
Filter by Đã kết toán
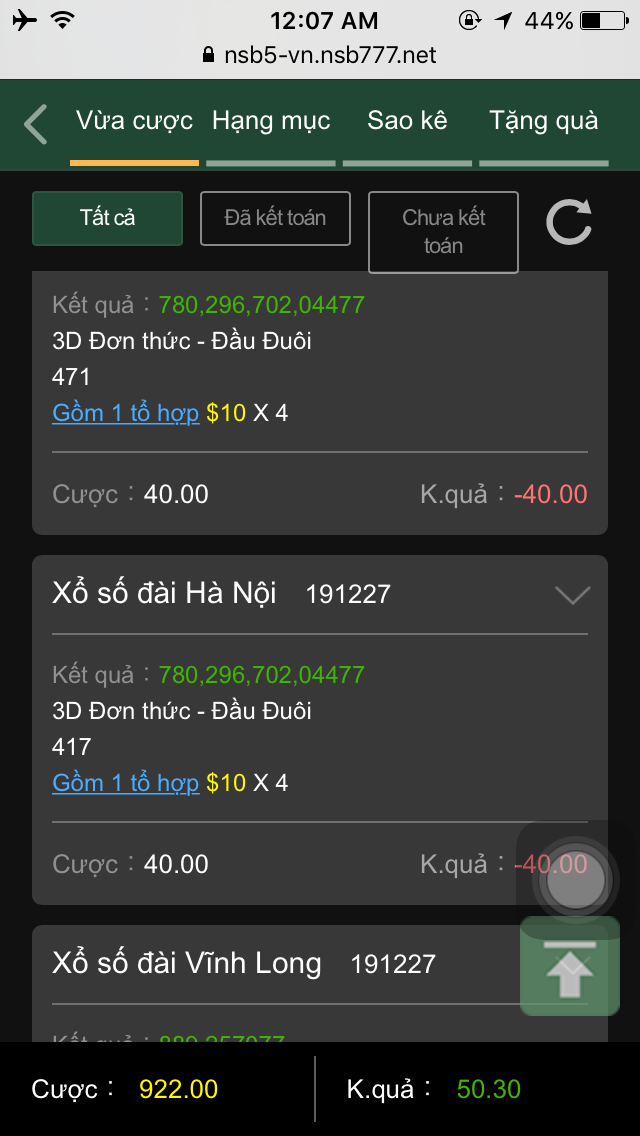(275, 218)
